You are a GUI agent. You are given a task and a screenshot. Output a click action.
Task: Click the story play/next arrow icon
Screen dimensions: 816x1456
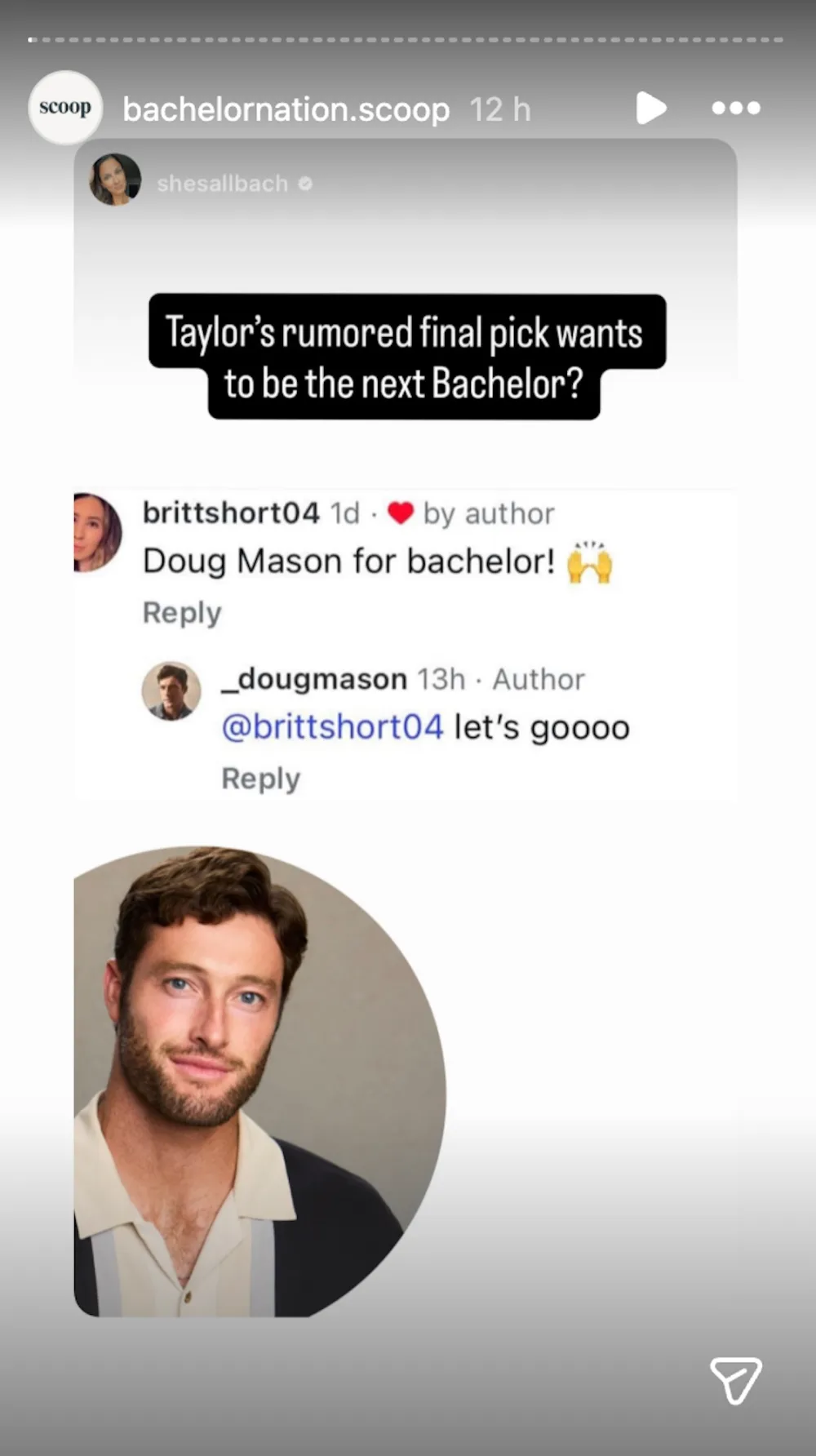click(x=651, y=109)
